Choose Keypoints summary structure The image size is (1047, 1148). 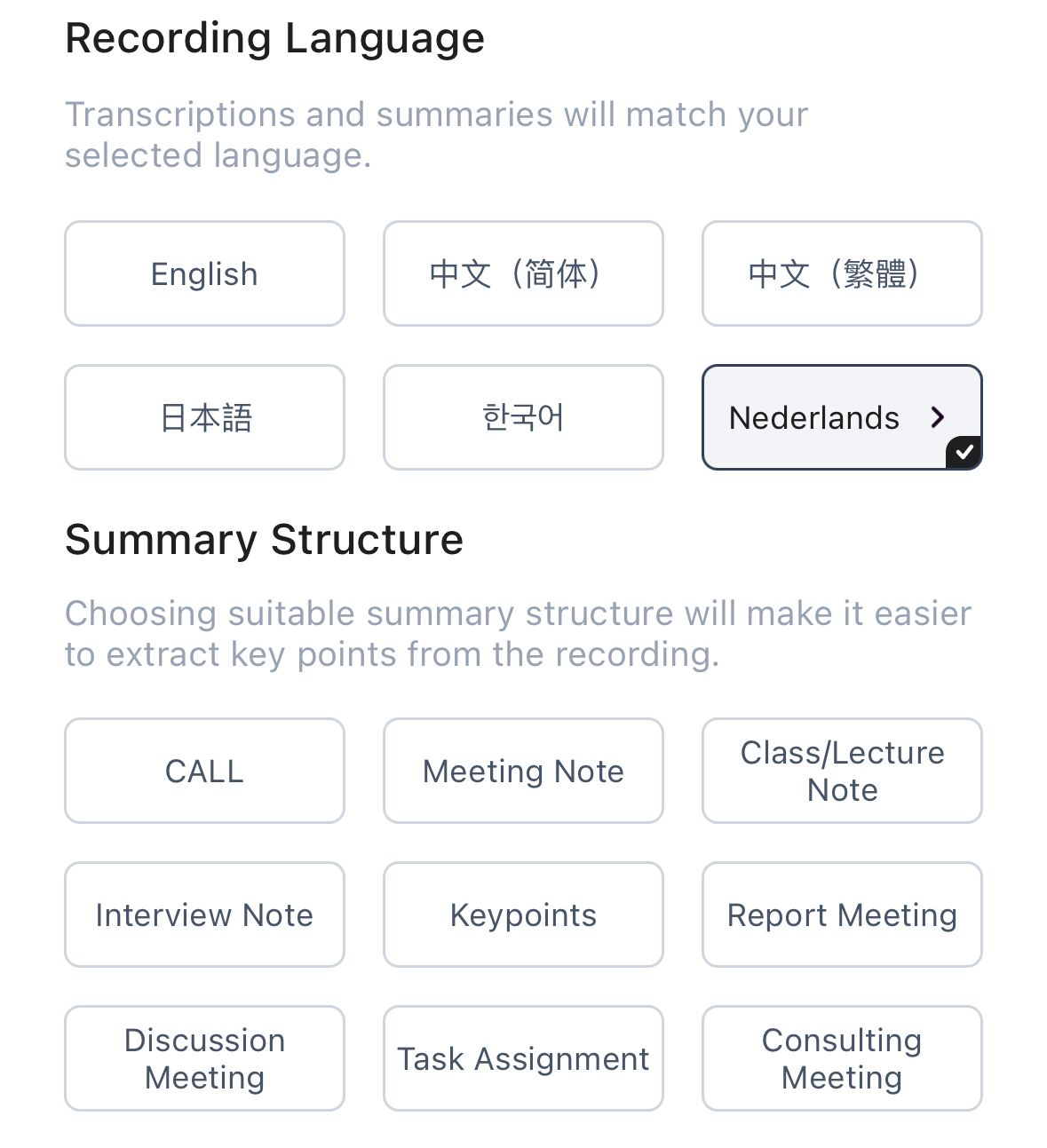click(523, 914)
